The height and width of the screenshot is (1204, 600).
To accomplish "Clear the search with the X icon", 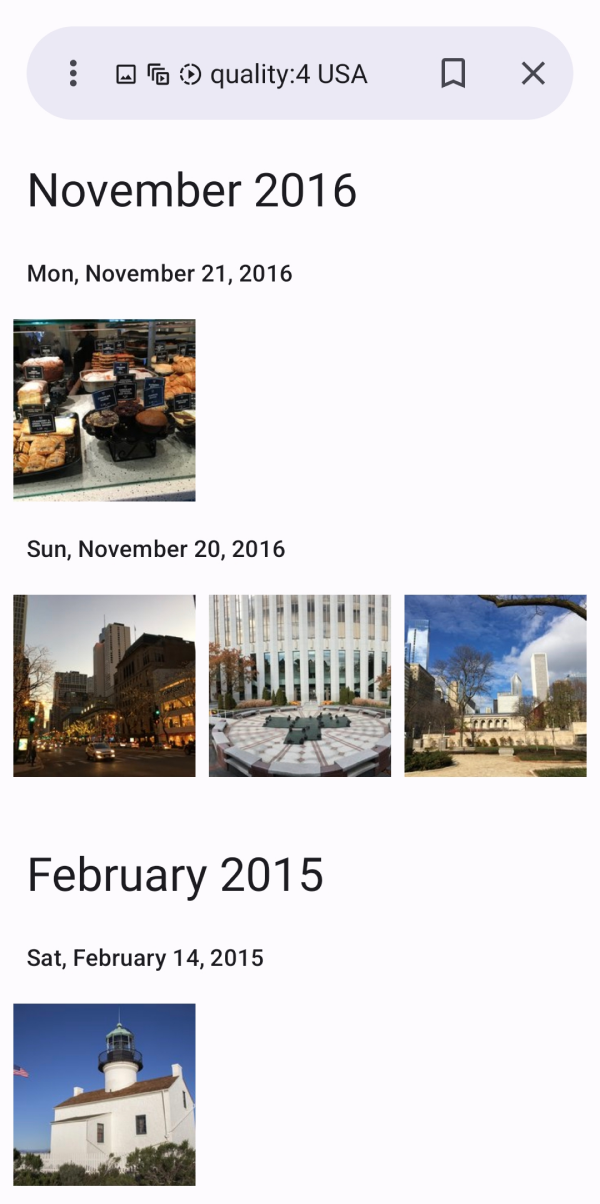I will pyautogui.click(x=533, y=73).
